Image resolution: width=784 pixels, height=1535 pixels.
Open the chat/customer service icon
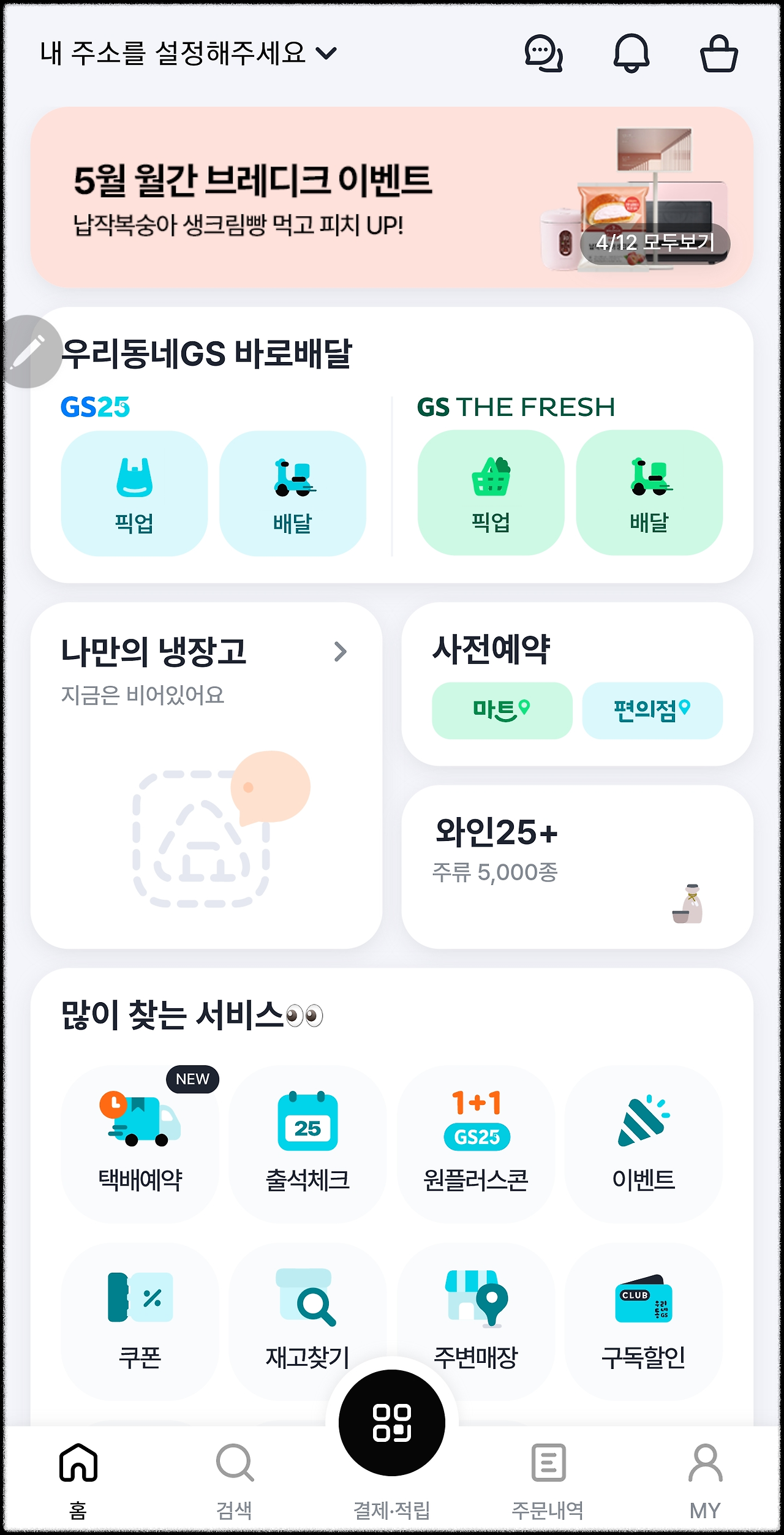[542, 54]
